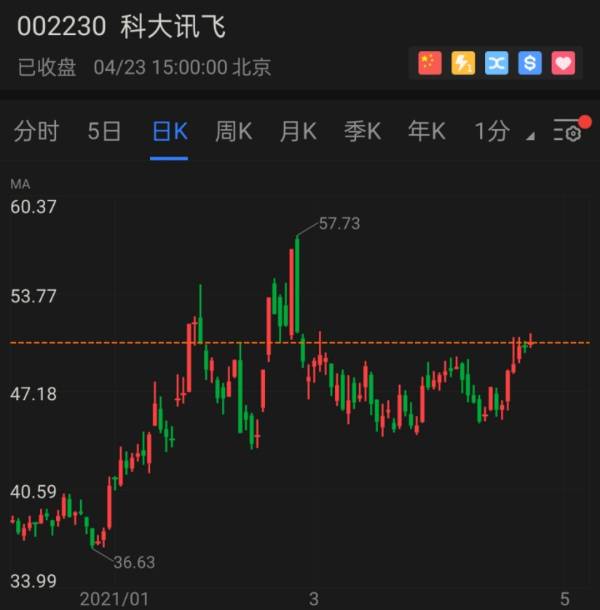Open chart settings gear icon
The image size is (600, 610).
coord(569,132)
